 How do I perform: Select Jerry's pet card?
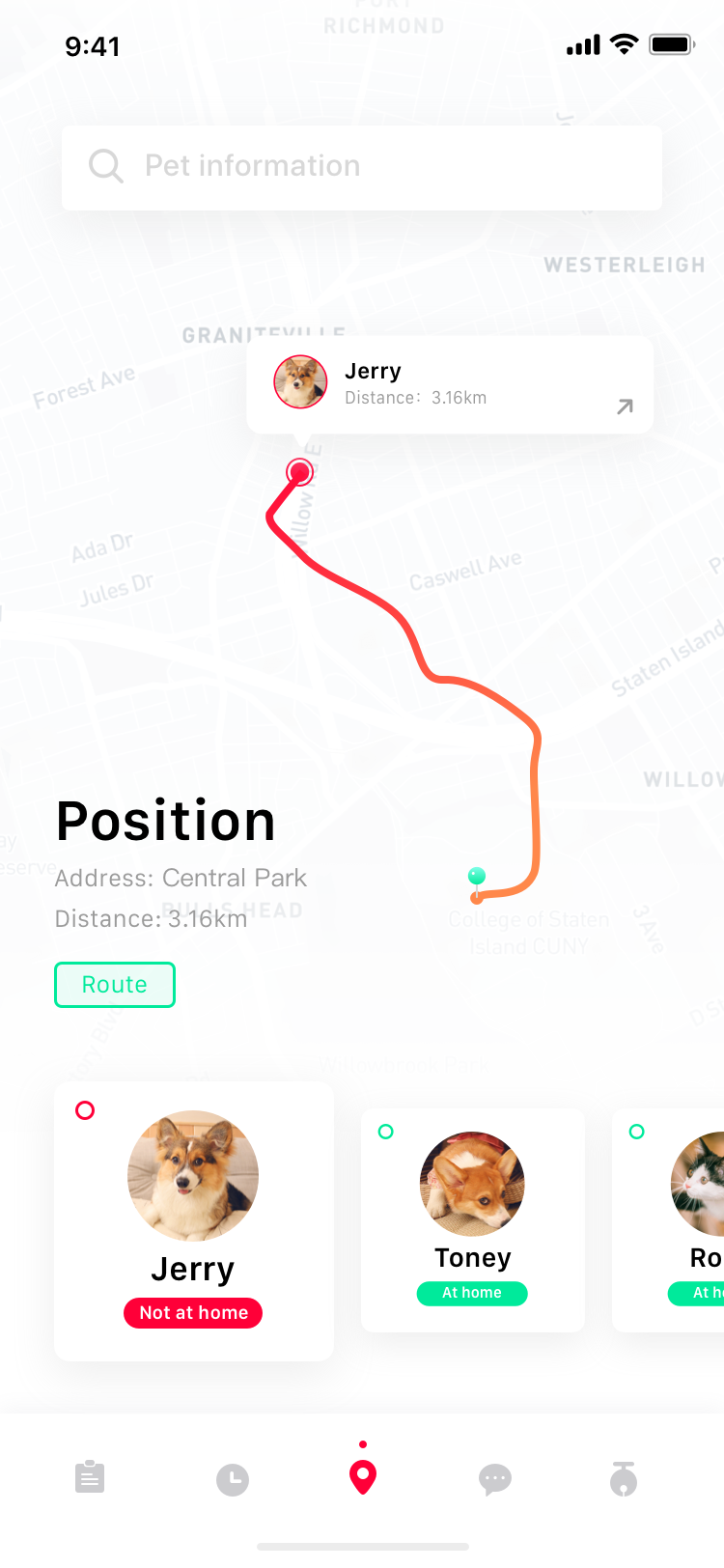(x=194, y=1221)
